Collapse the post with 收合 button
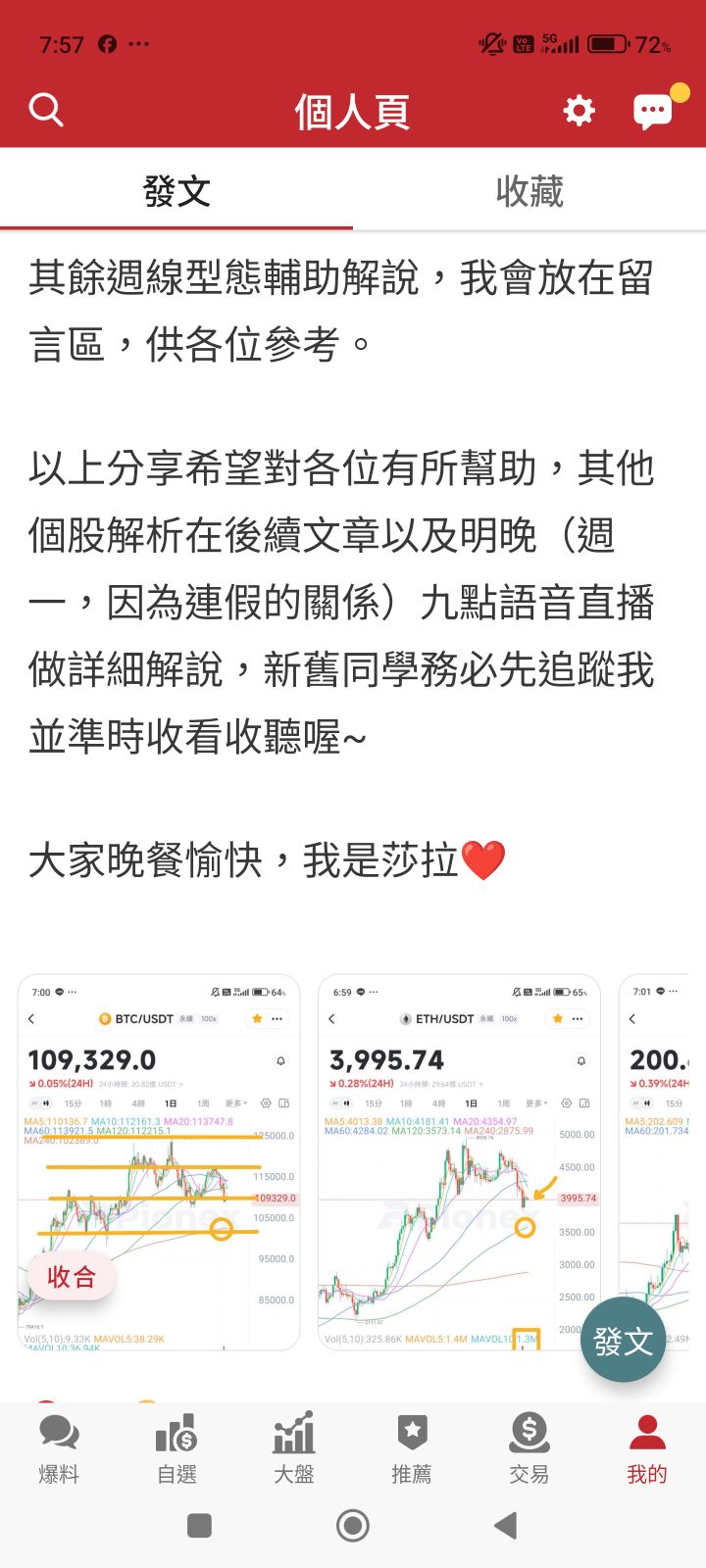Screen dimensions: 706x1568 72,1276
